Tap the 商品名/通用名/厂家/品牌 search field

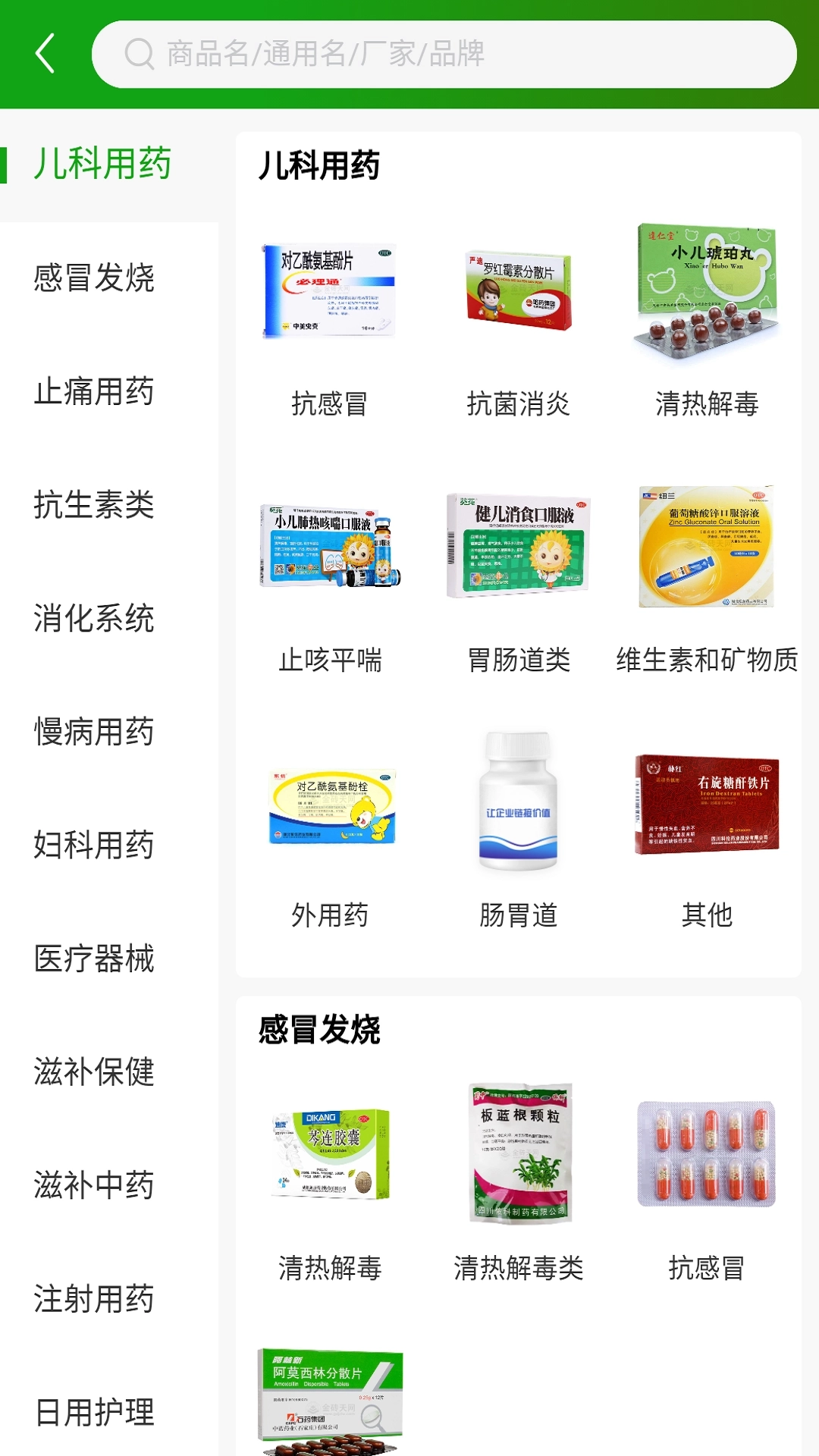point(455,55)
